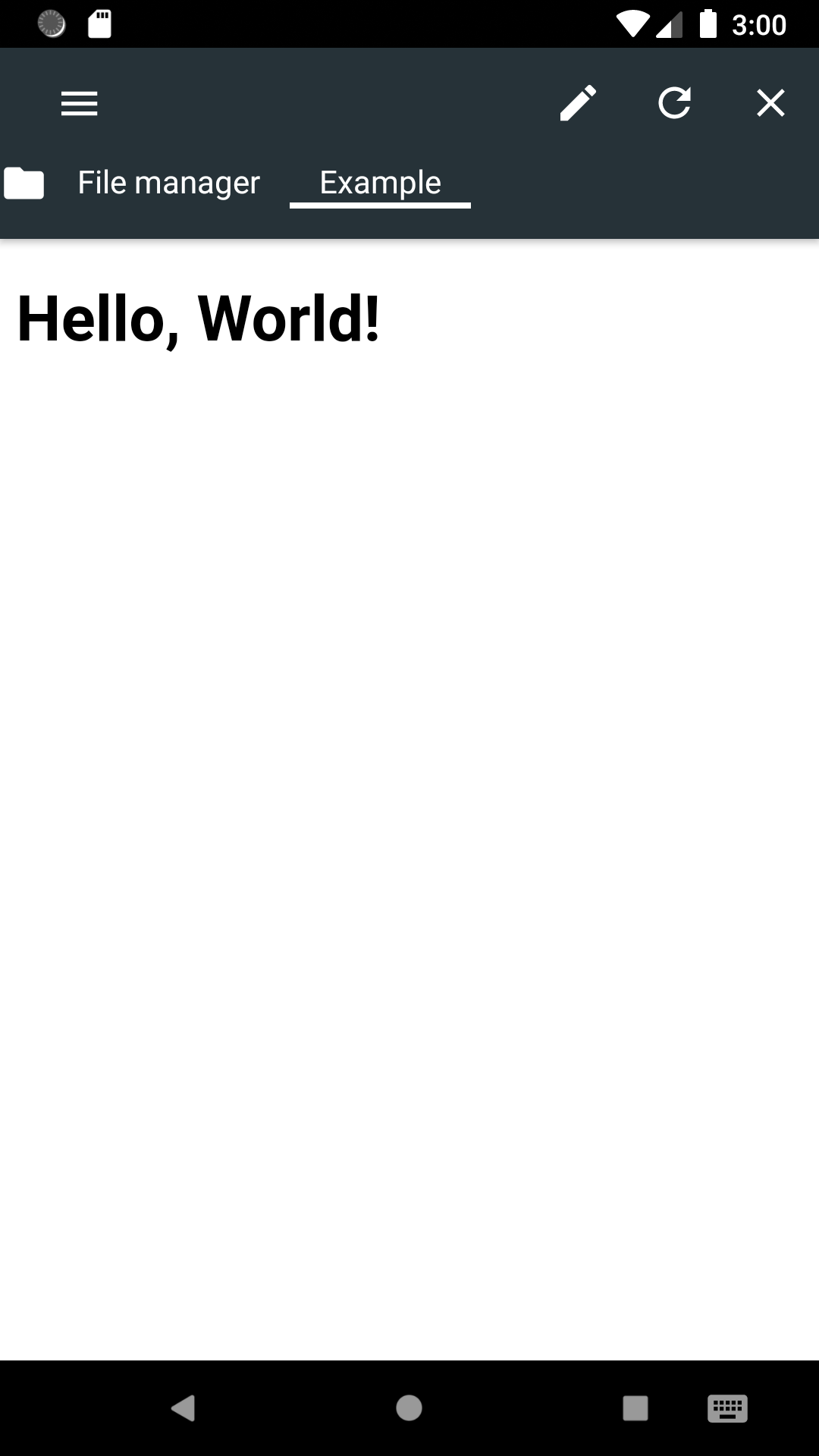Switch to the File manager tab

(x=168, y=183)
